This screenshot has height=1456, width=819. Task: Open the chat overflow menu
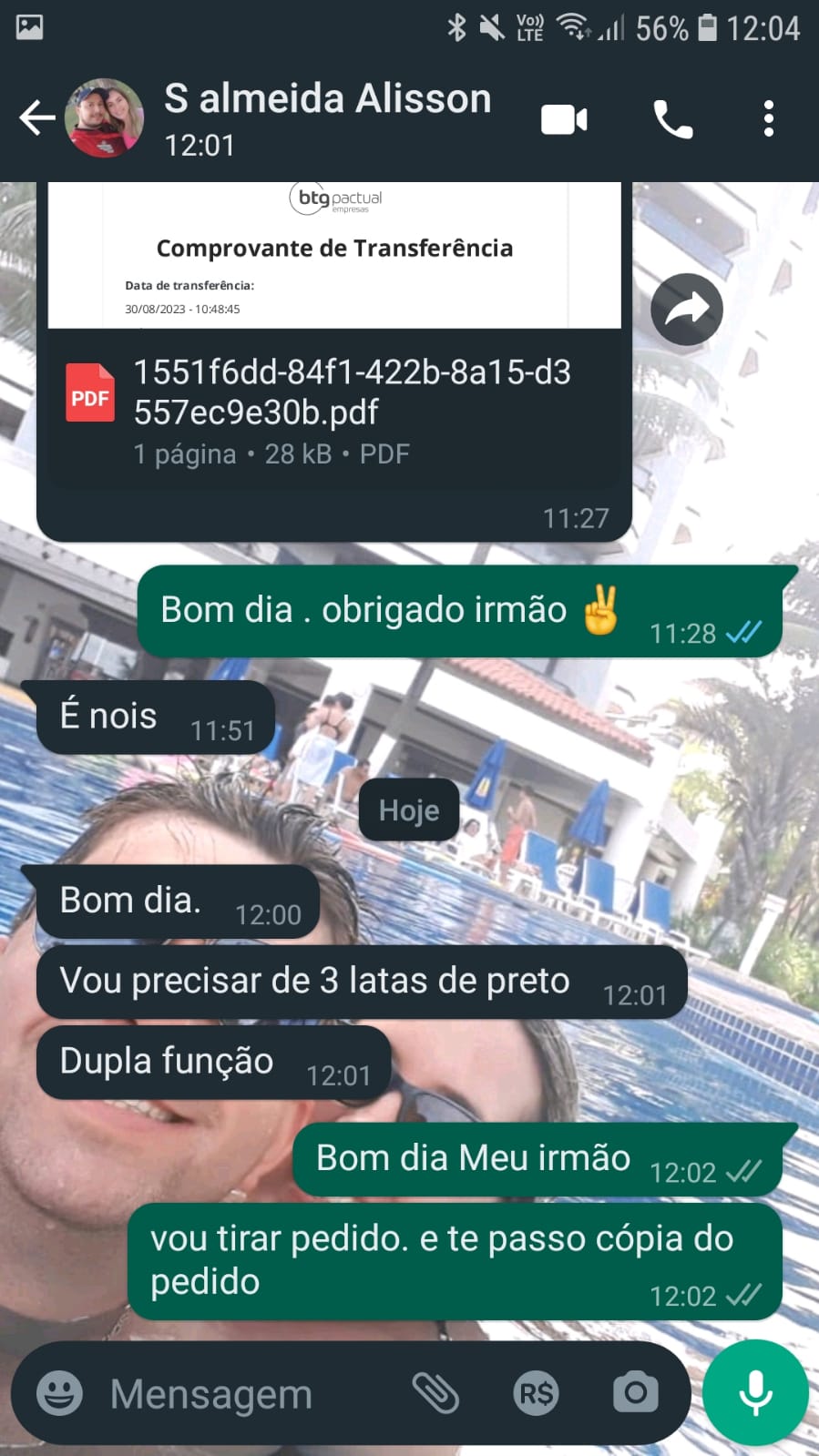769,119
